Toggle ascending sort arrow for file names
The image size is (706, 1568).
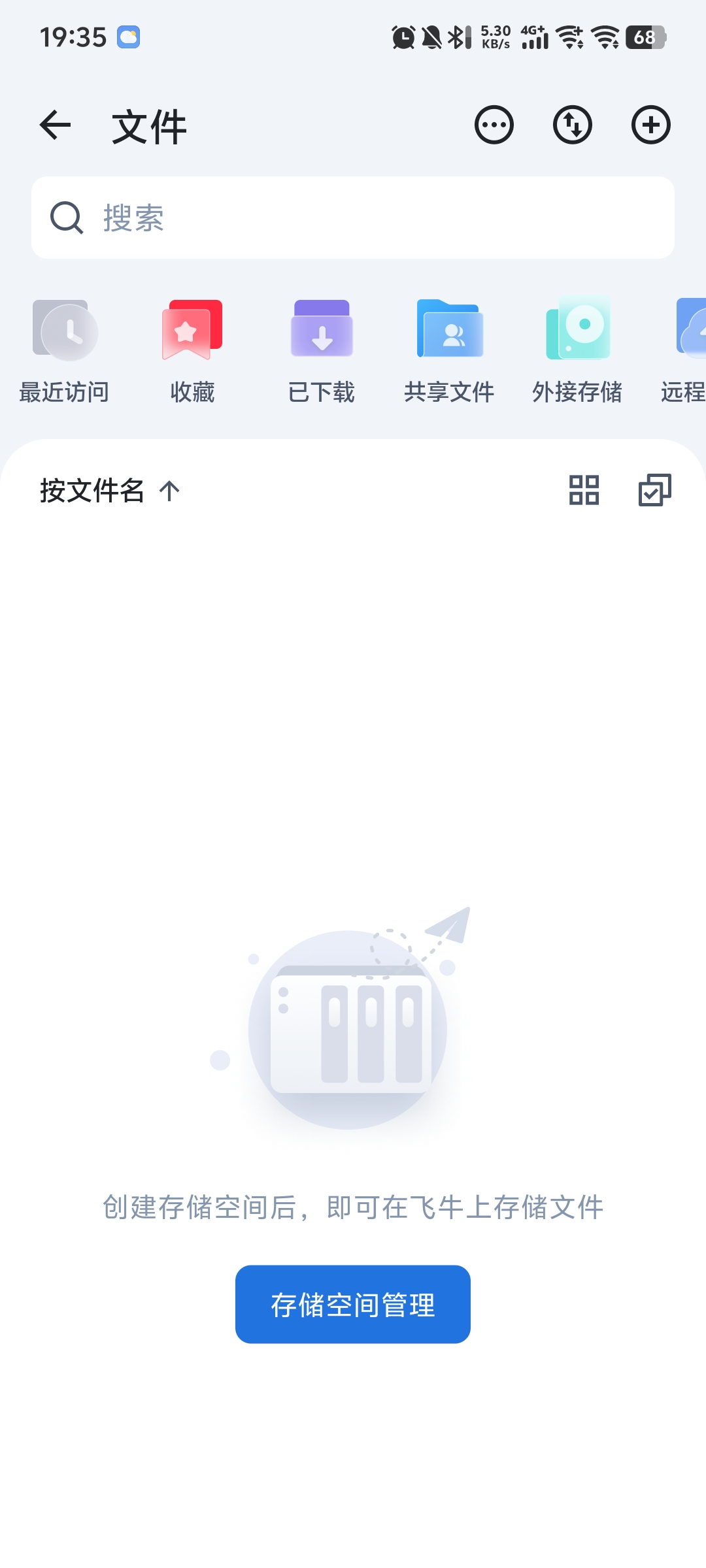point(169,491)
